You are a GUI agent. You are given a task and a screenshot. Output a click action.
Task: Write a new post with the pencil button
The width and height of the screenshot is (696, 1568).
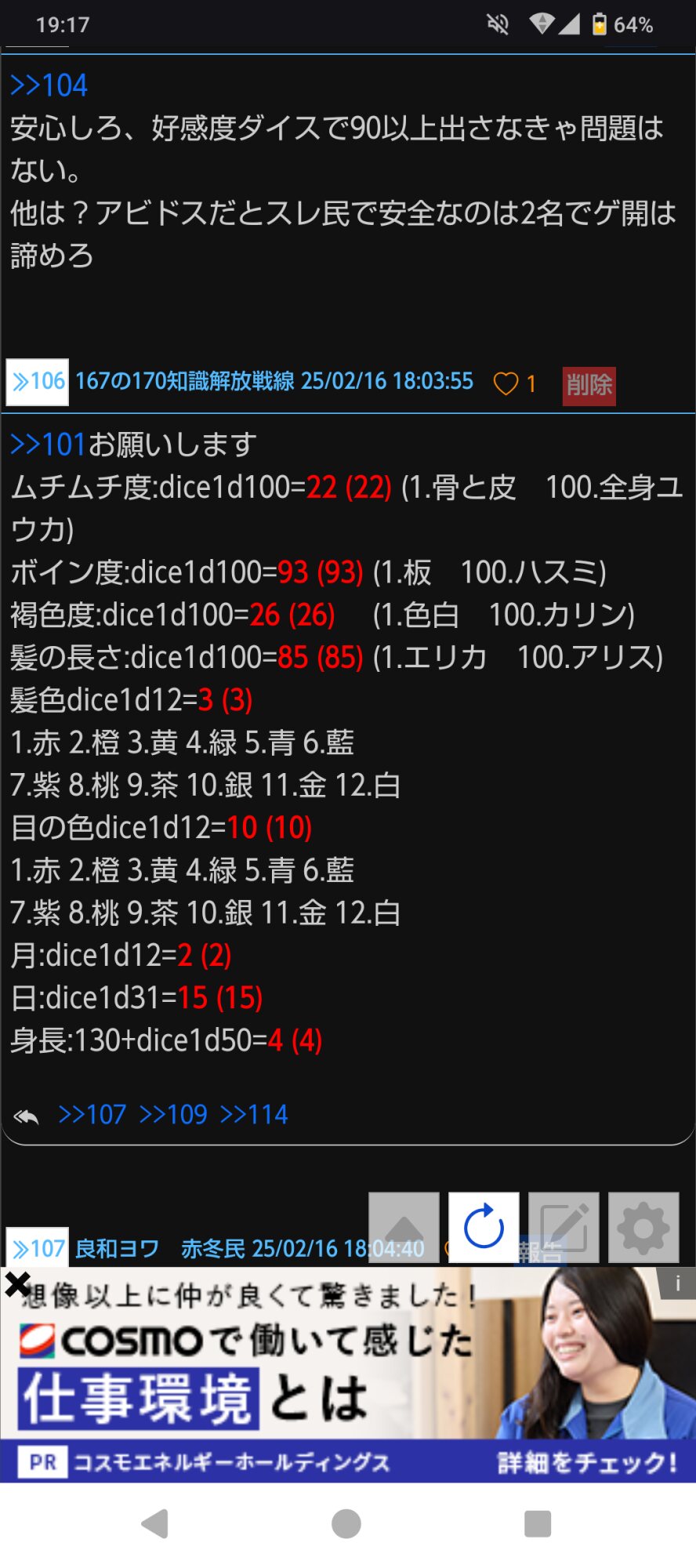tap(564, 1228)
